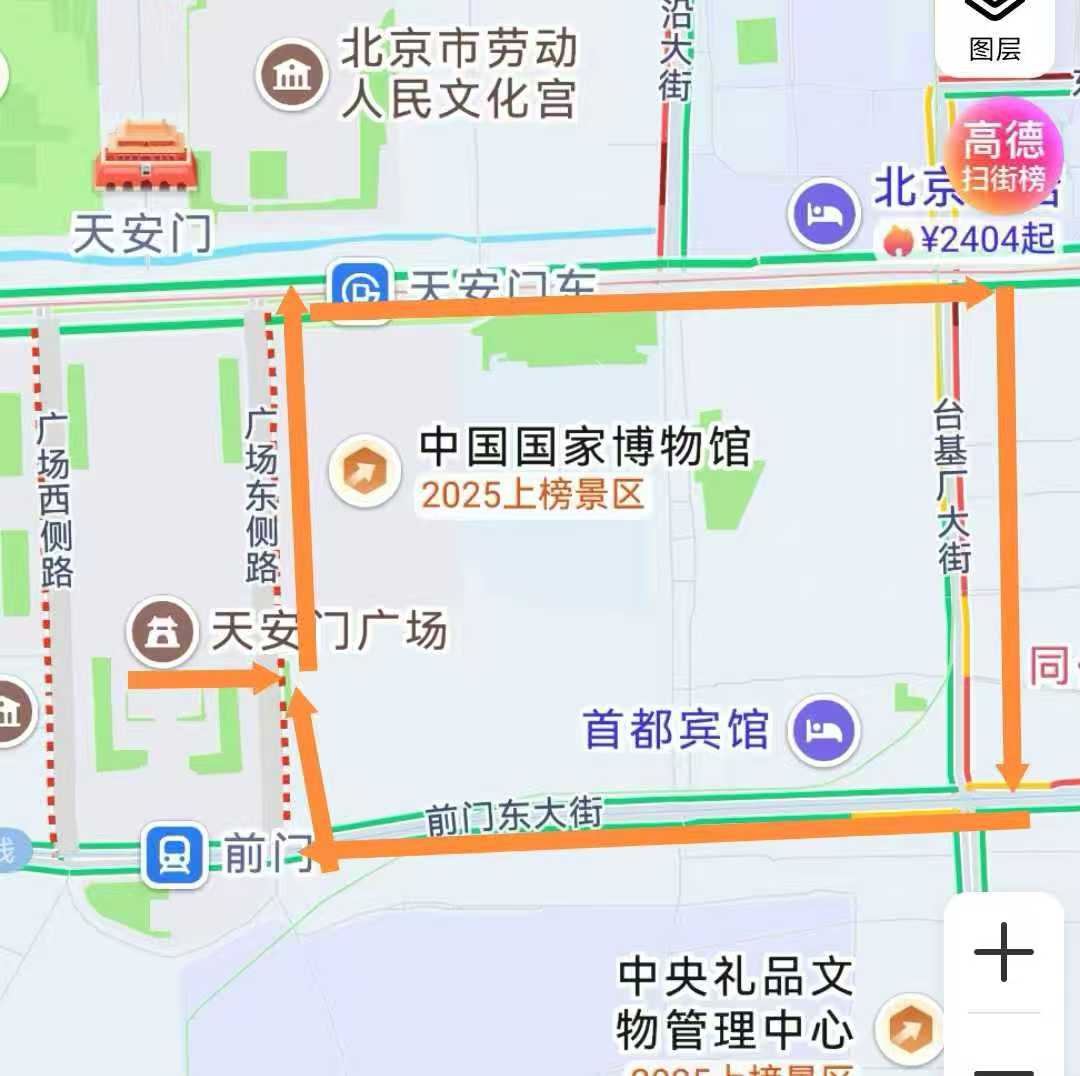Open the 首都宾馆 hotel marker
Image resolution: width=1080 pixels, height=1076 pixels.
point(825,729)
